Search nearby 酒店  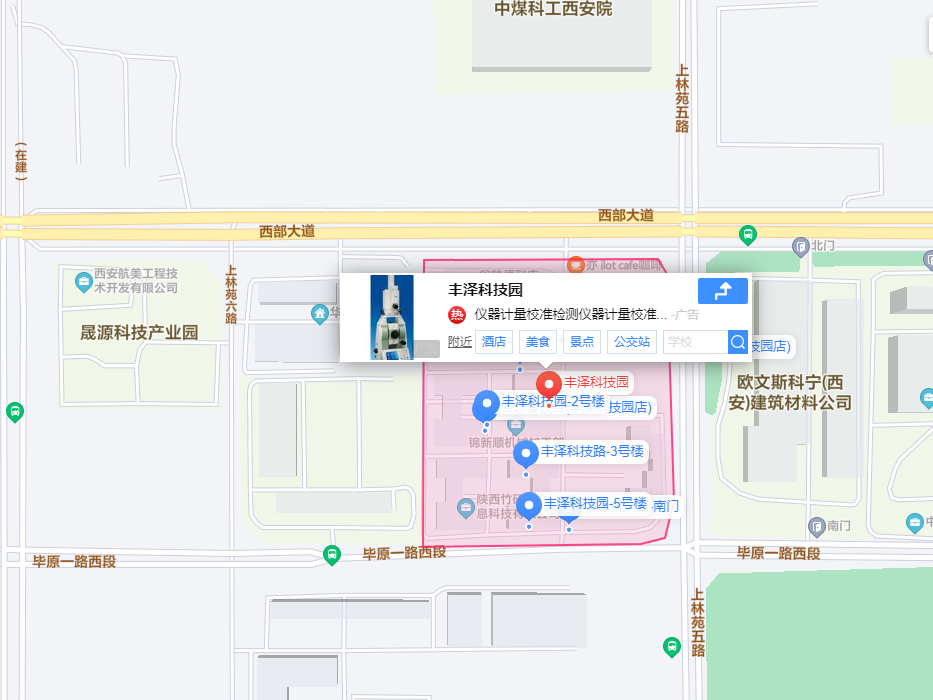494,342
